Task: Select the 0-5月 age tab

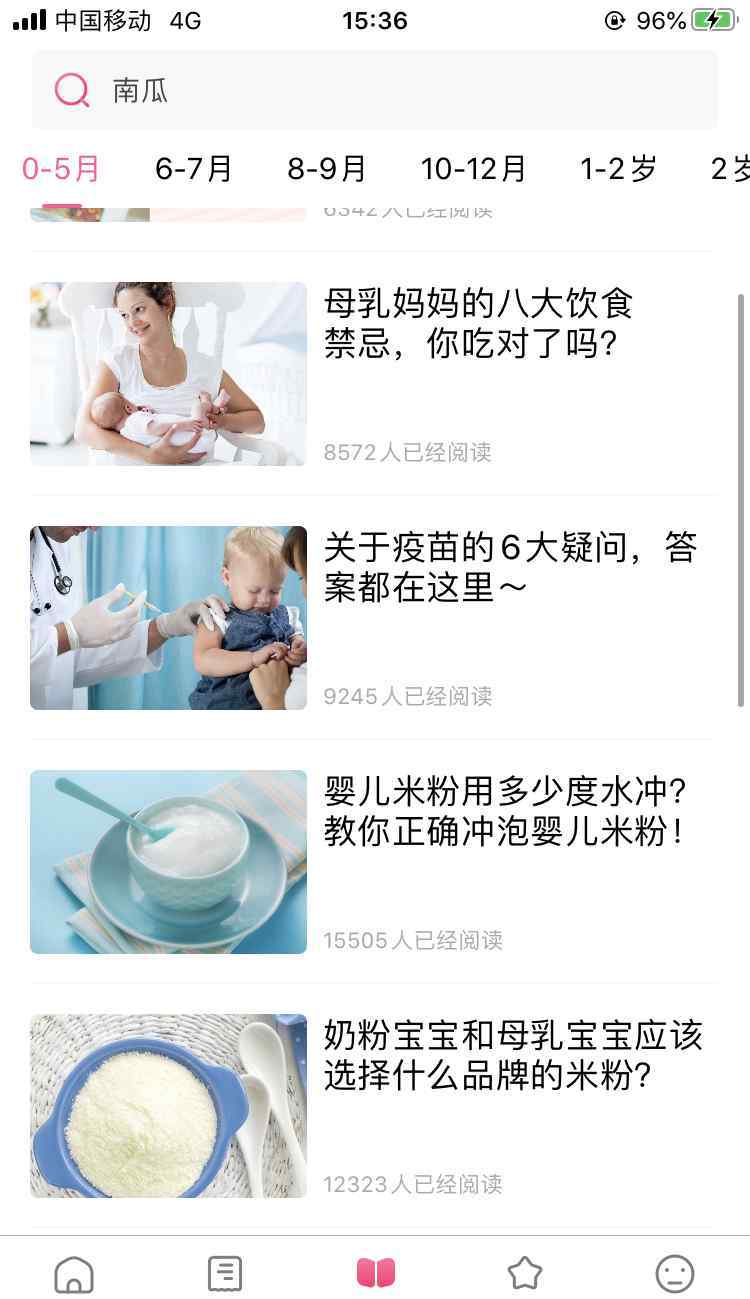Action: click(61, 169)
